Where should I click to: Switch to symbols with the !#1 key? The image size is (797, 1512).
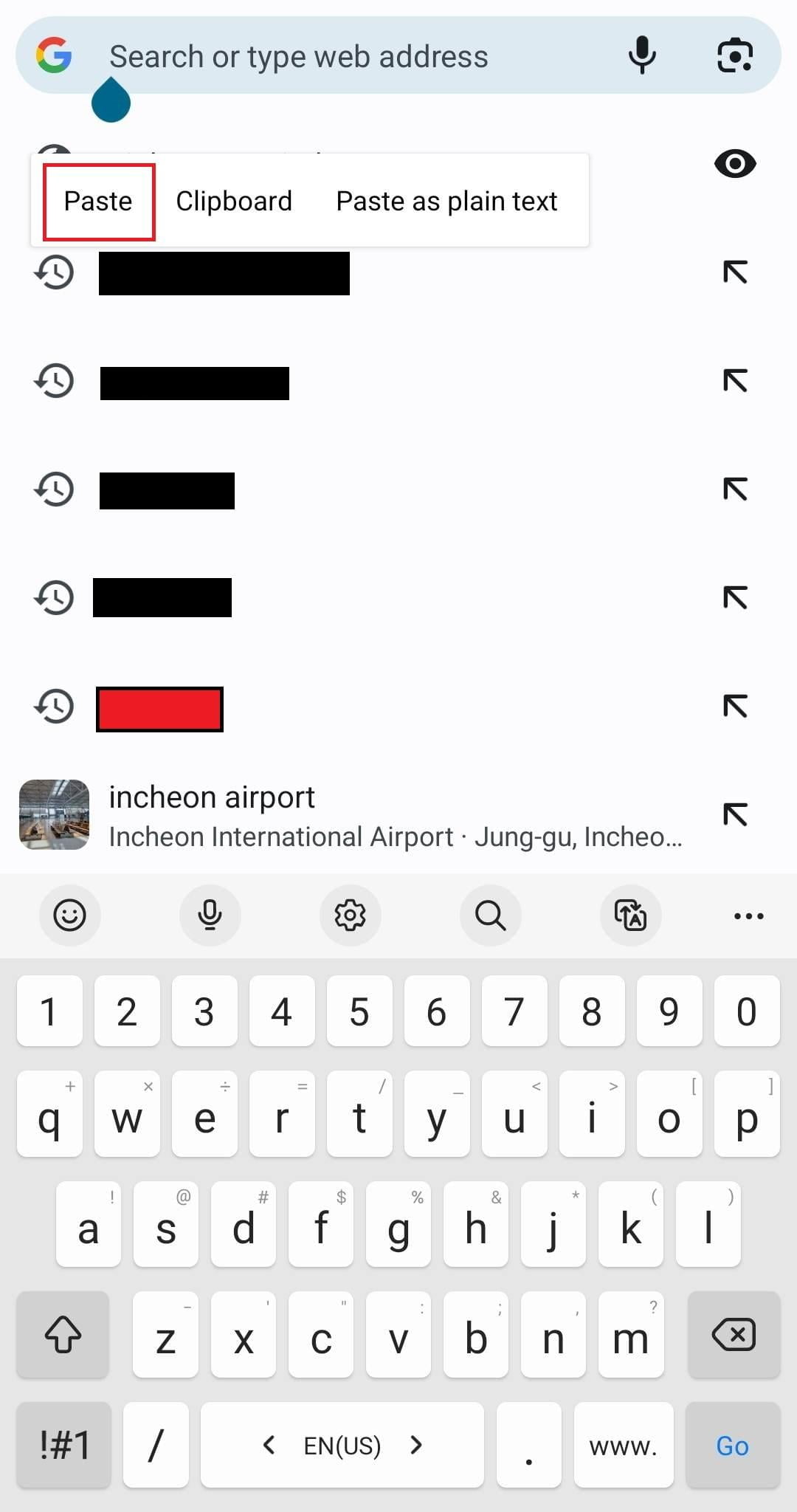64,1445
